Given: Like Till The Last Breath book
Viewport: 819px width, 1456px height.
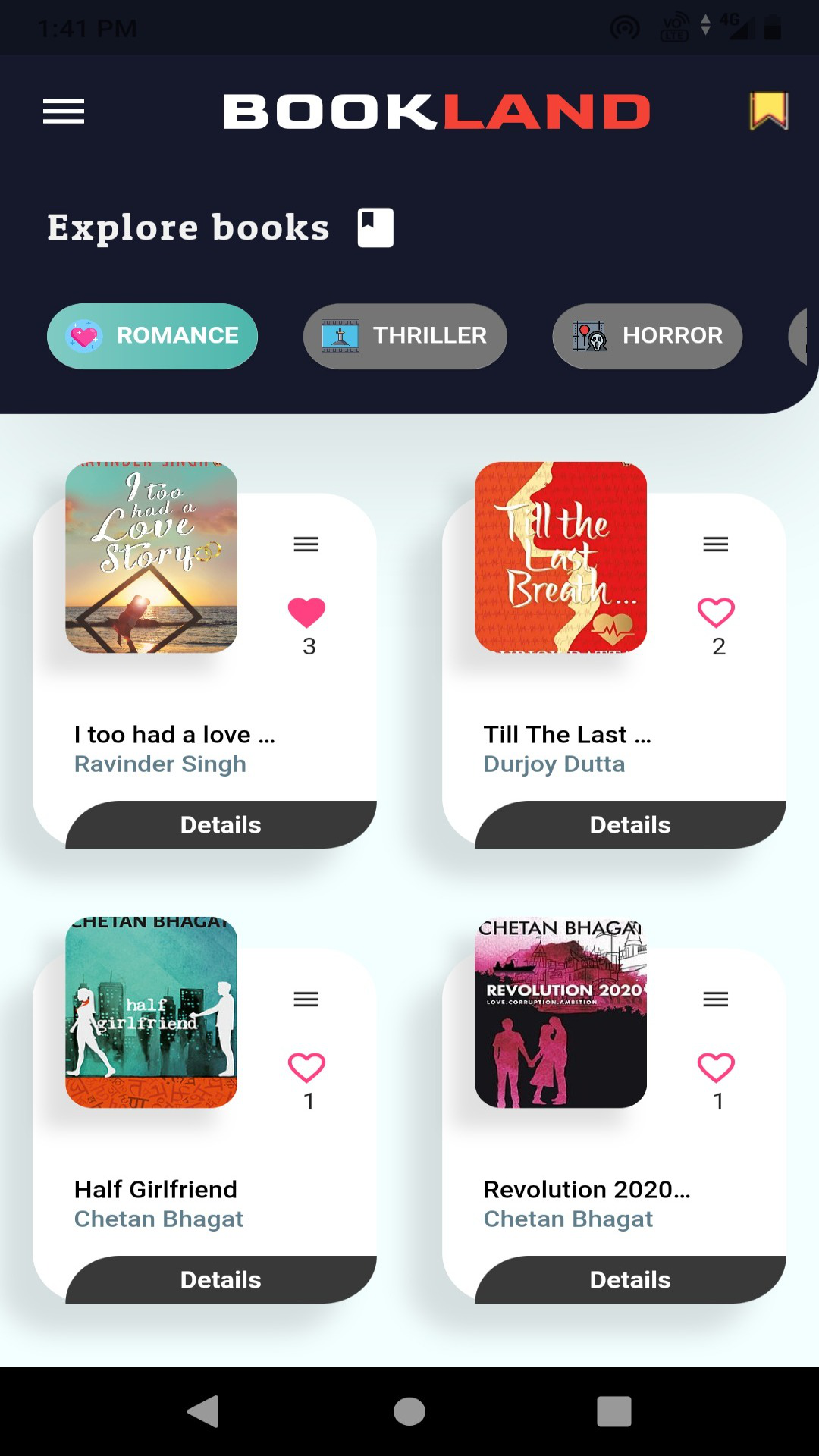Looking at the screenshot, I should click(x=716, y=613).
